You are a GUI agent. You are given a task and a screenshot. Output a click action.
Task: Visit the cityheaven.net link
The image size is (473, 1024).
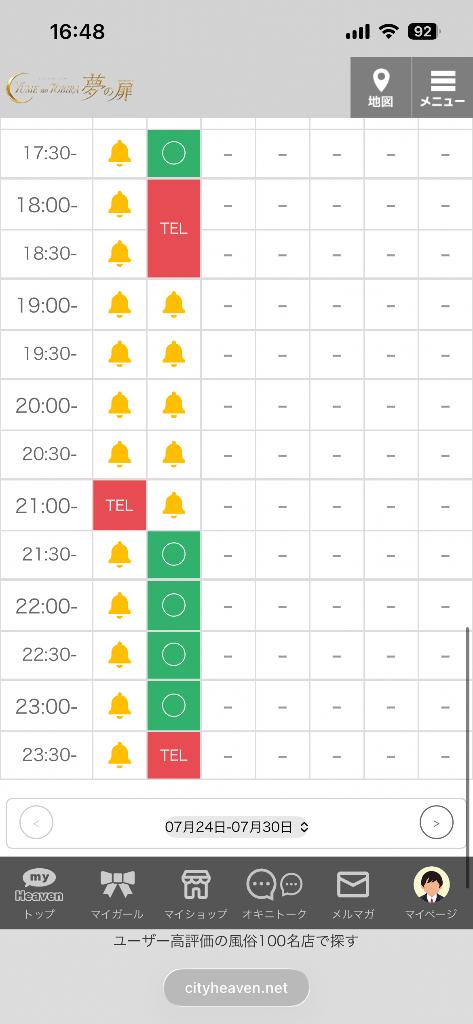tap(236, 987)
